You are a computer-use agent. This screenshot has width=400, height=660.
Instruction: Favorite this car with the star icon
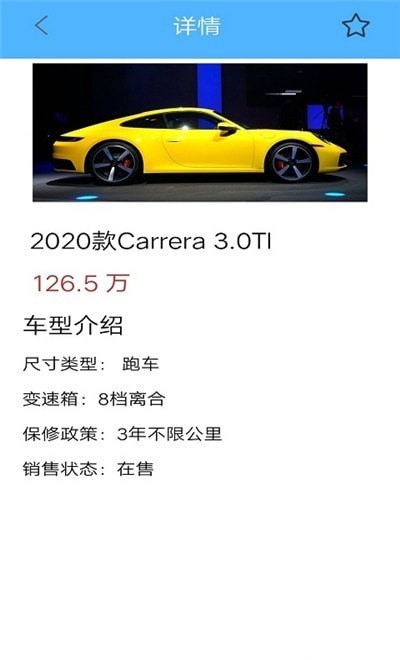[356, 26]
